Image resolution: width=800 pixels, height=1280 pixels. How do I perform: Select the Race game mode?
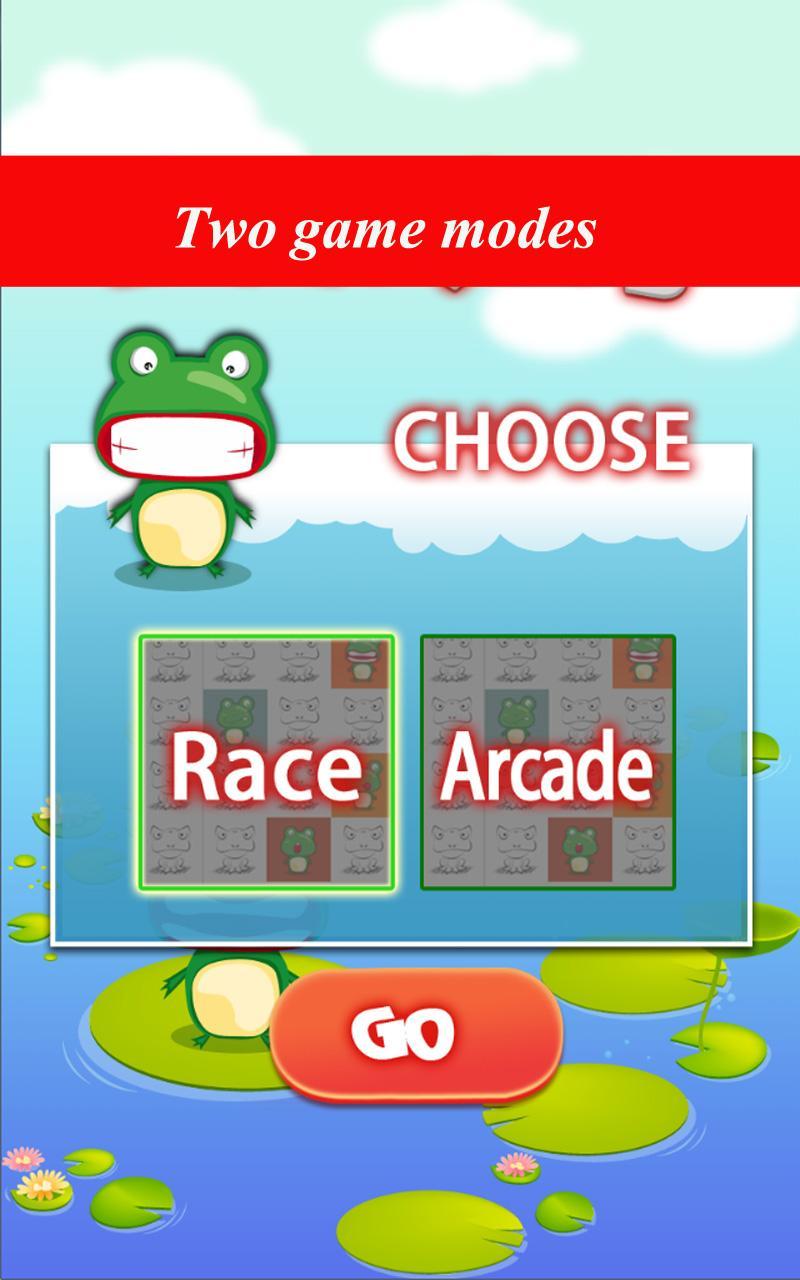tap(267, 762)
